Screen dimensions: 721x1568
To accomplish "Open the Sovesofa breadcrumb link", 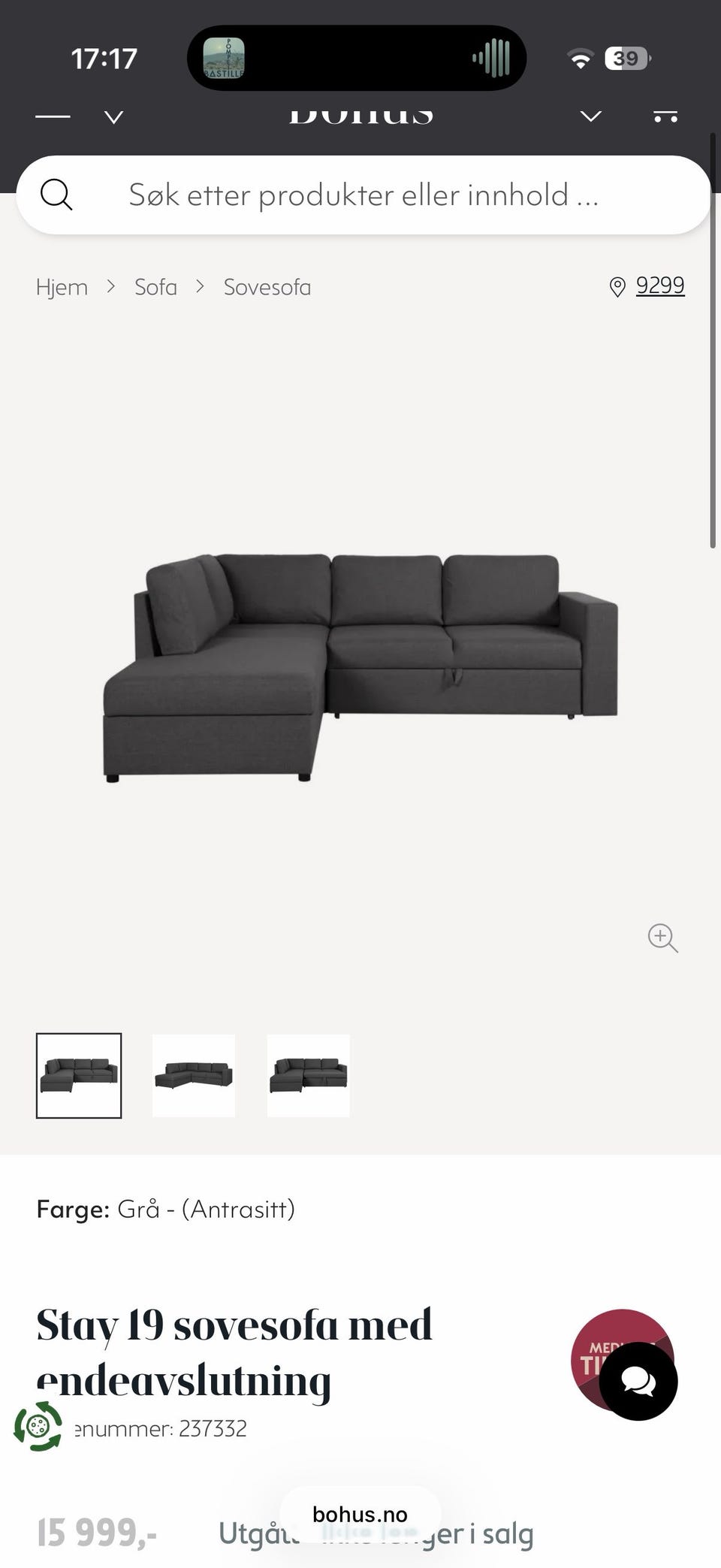I will coord(267,287).
